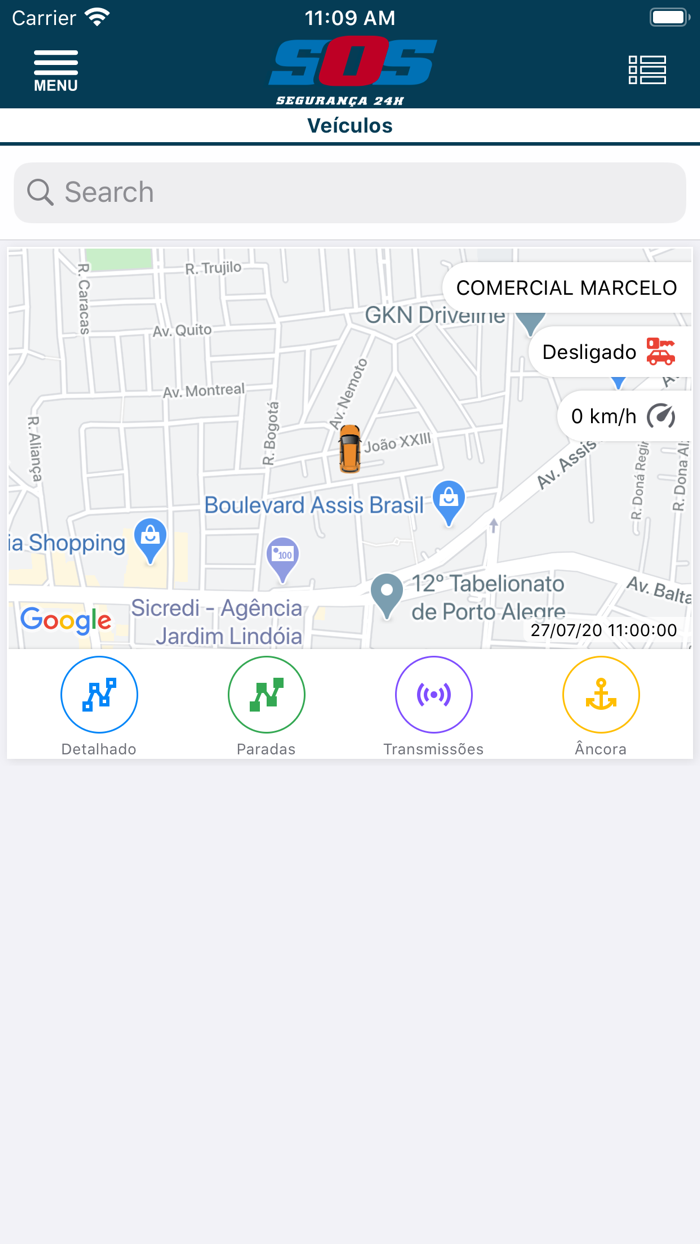Open the COMERCIAL MARCELO vehicle map card
This screenshot has width=700, height=1244.
click(350, 448)
